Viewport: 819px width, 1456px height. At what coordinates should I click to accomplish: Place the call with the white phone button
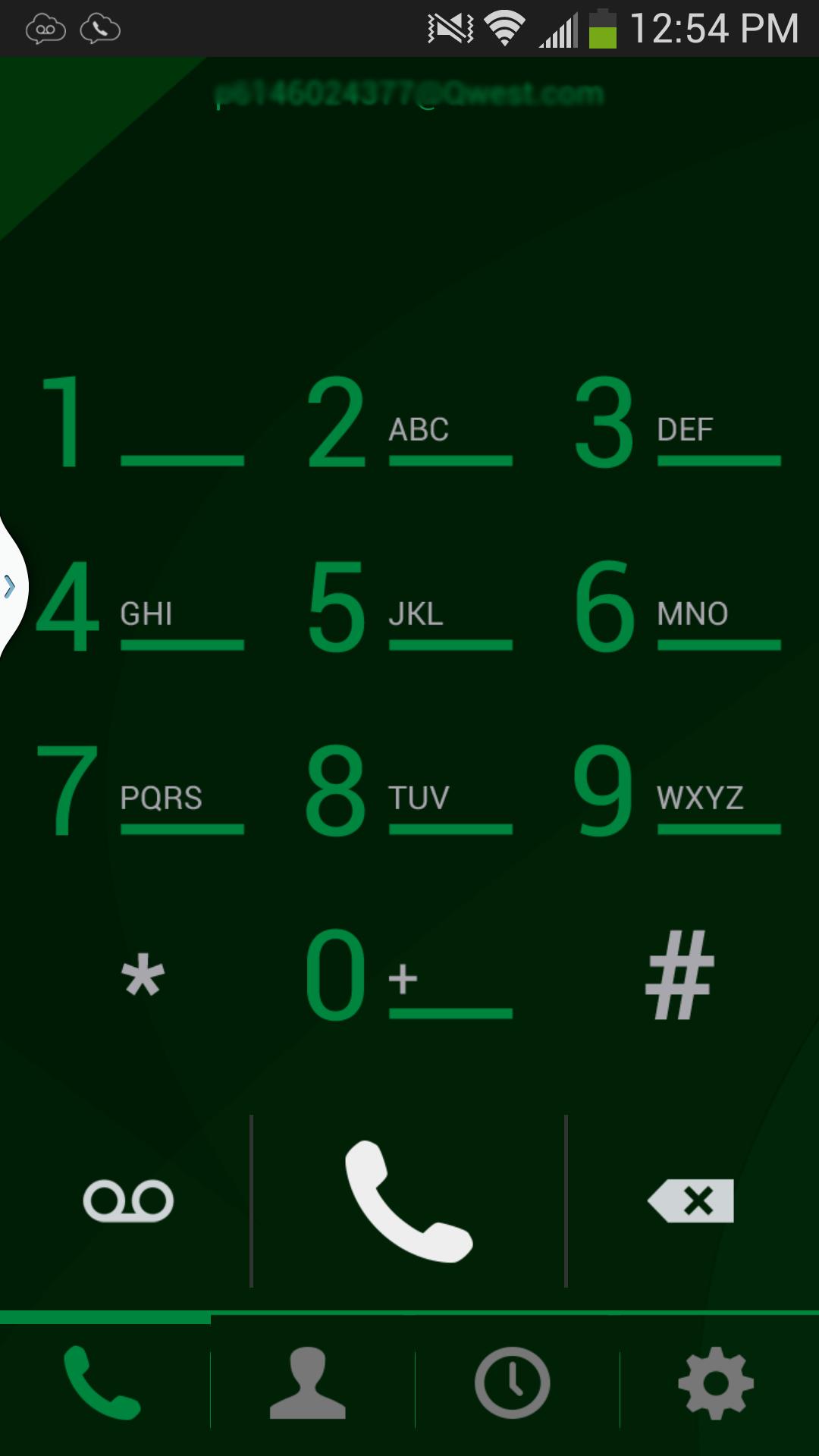click(x=409, y=1200)
